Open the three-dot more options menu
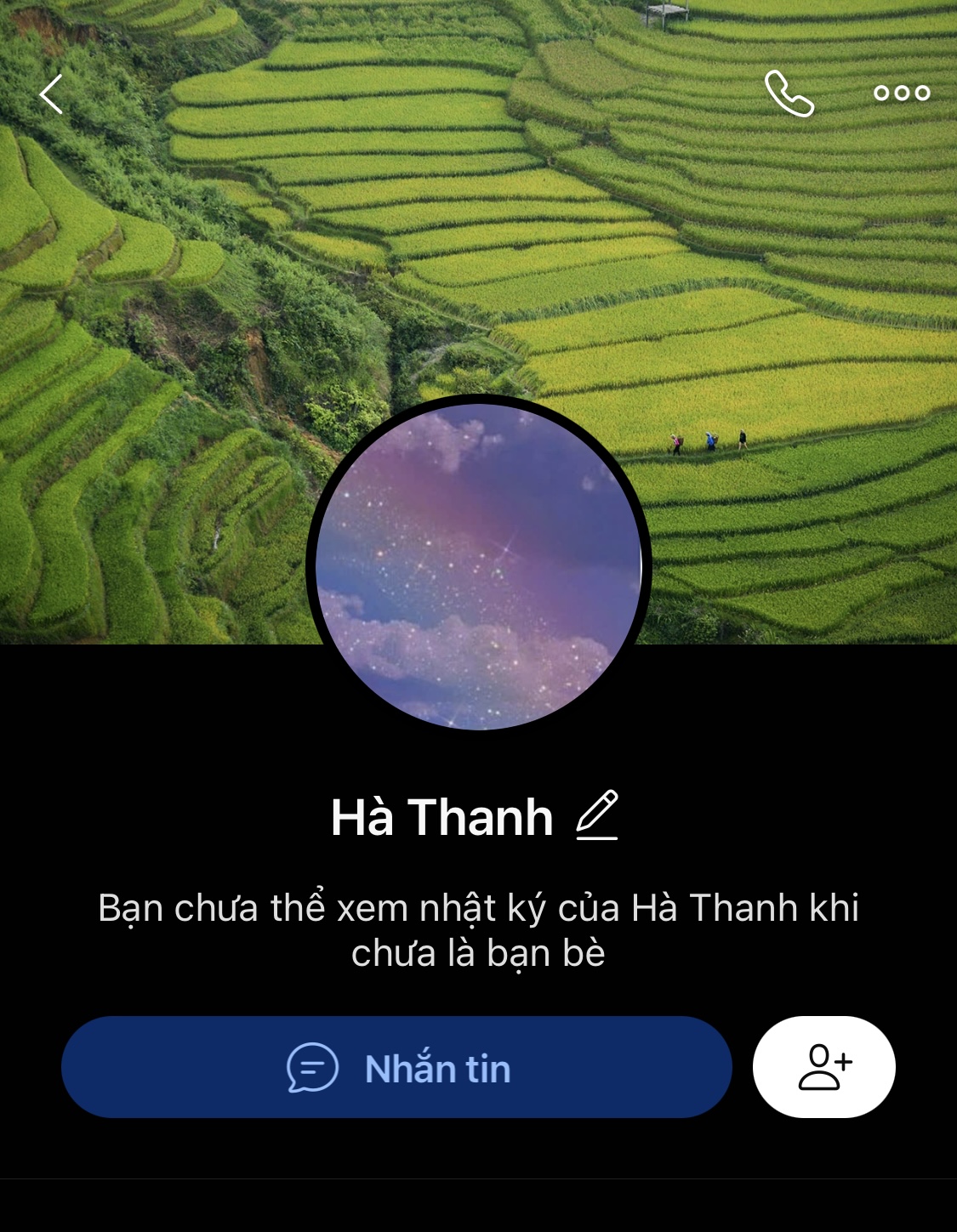Viewport: 957px width, 1232px height. point(902,94)
